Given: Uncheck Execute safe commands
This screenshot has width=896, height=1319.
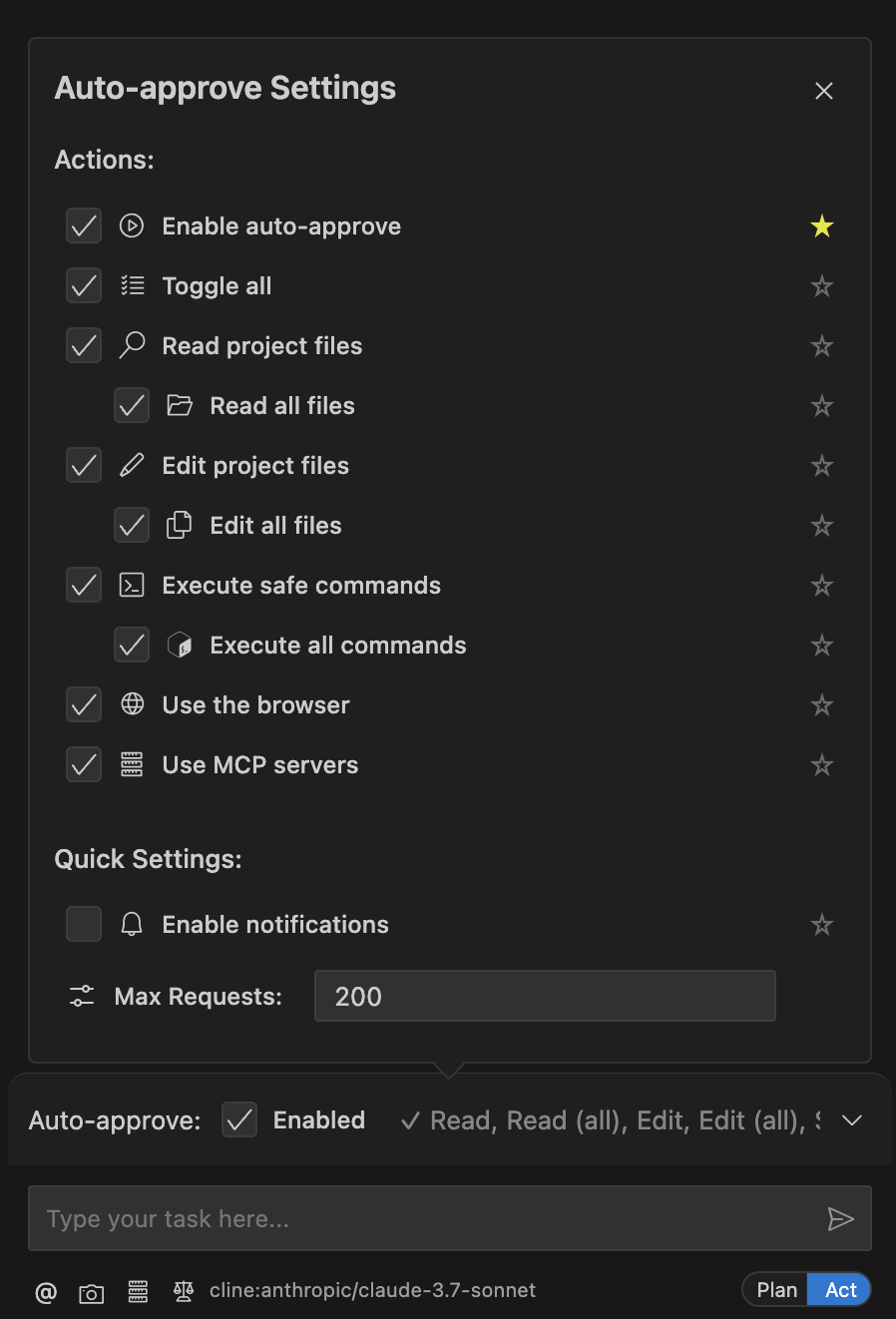Looking at the screenshot, I should 84,586.
